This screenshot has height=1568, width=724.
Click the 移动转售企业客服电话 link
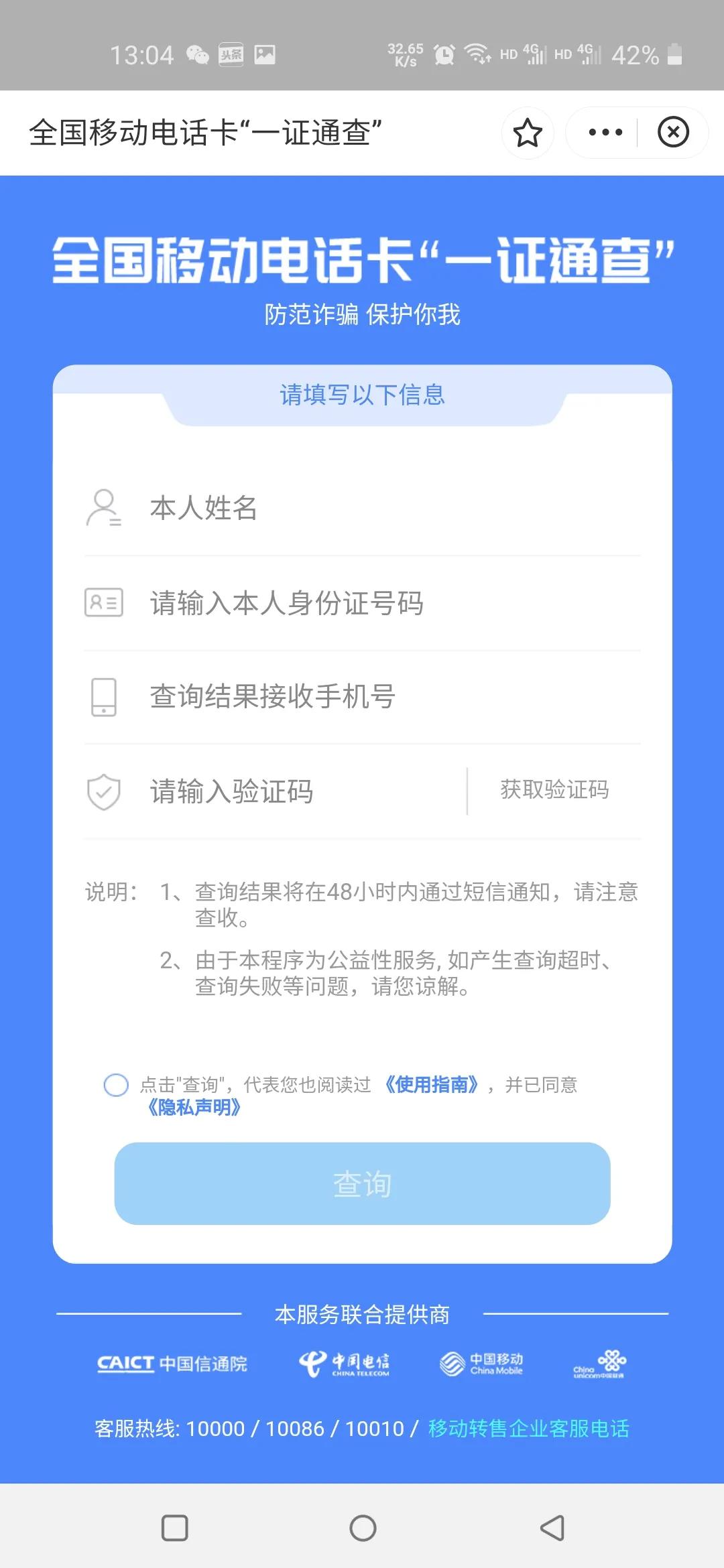click(528, 1427)
